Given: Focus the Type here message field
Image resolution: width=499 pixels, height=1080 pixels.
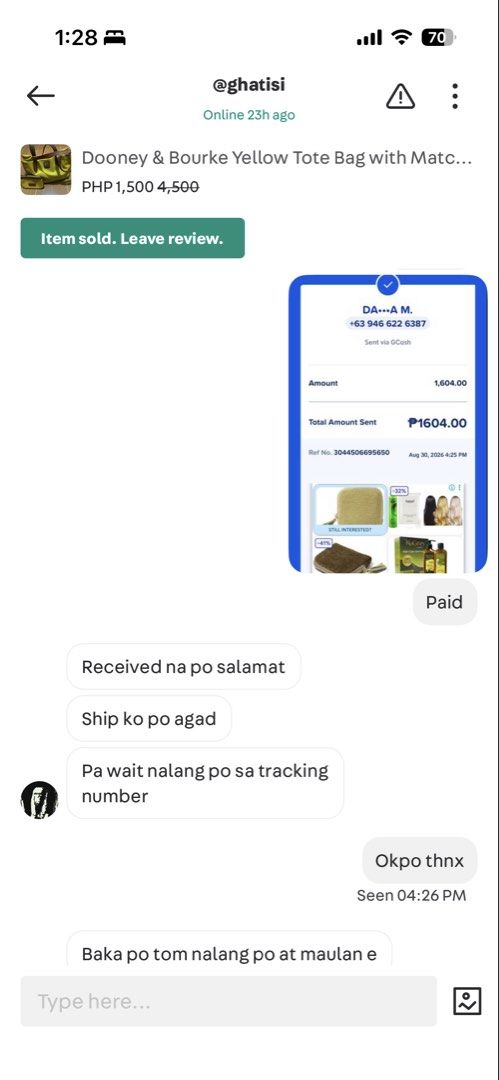Looking at the screenshot, I should pyautogui.click(x=229, y=1001).
